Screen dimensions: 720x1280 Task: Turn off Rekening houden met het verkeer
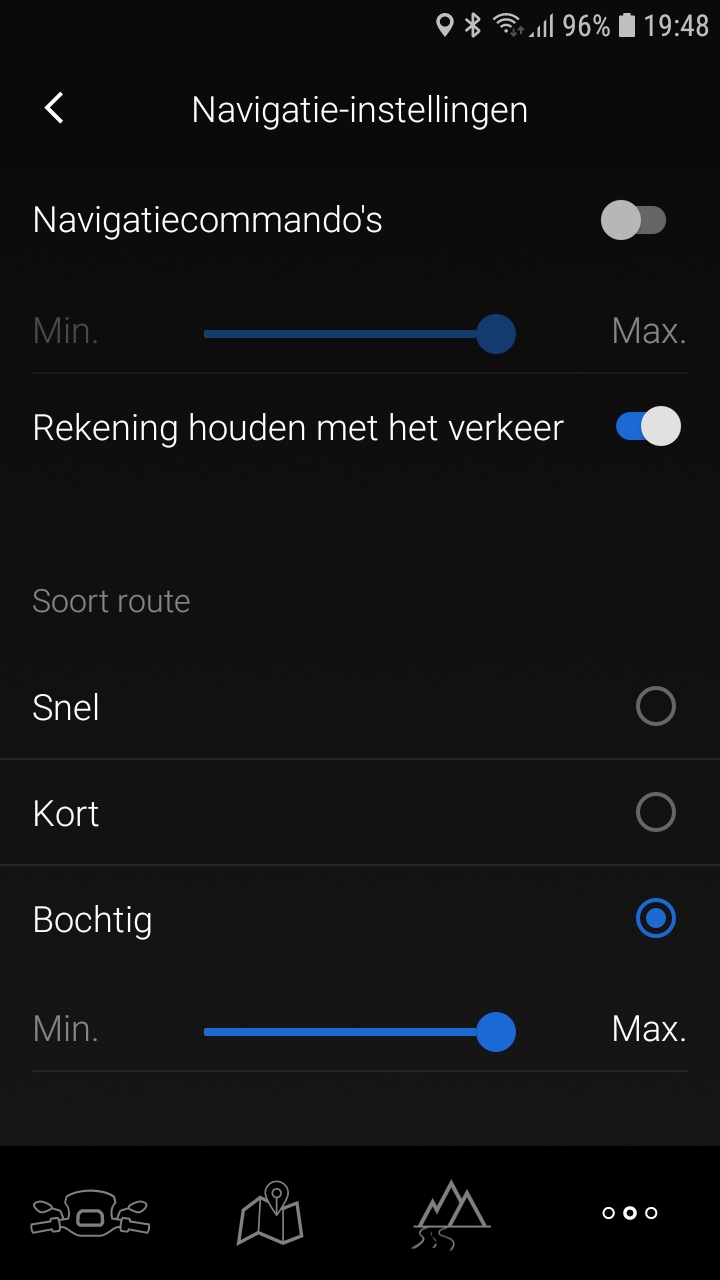(648, 427)
